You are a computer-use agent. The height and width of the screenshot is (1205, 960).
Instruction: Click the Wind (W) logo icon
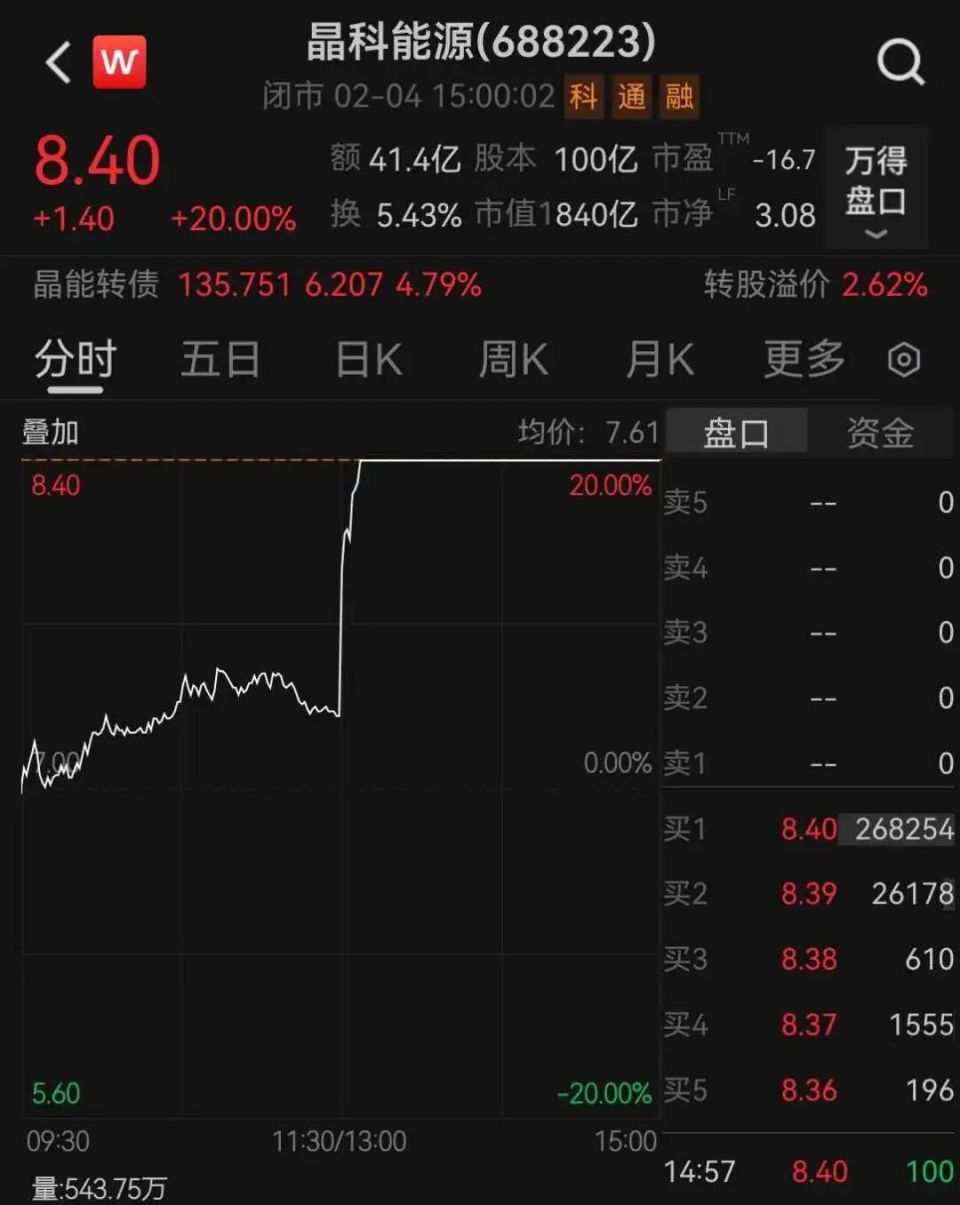click(x=119, y=62)
